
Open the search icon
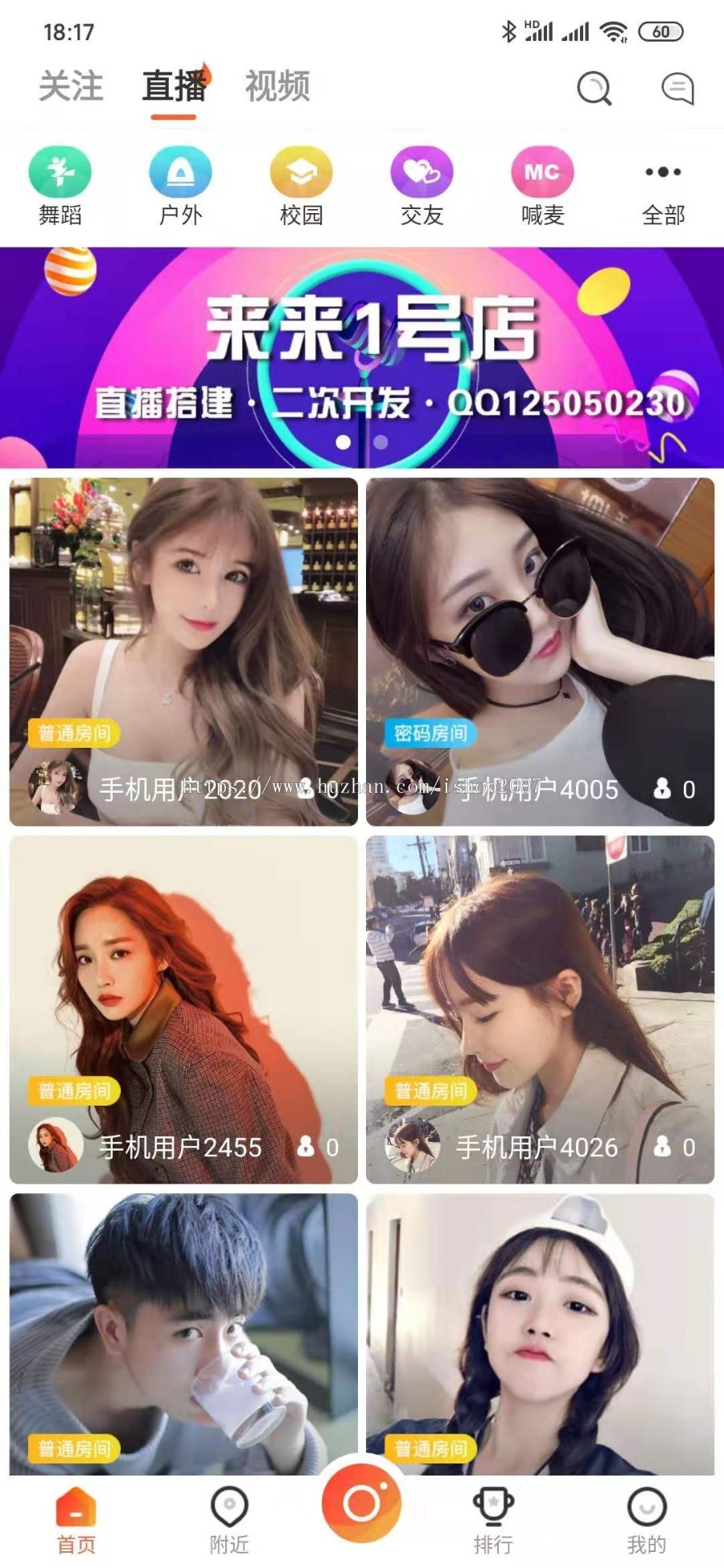pos(594,88)
